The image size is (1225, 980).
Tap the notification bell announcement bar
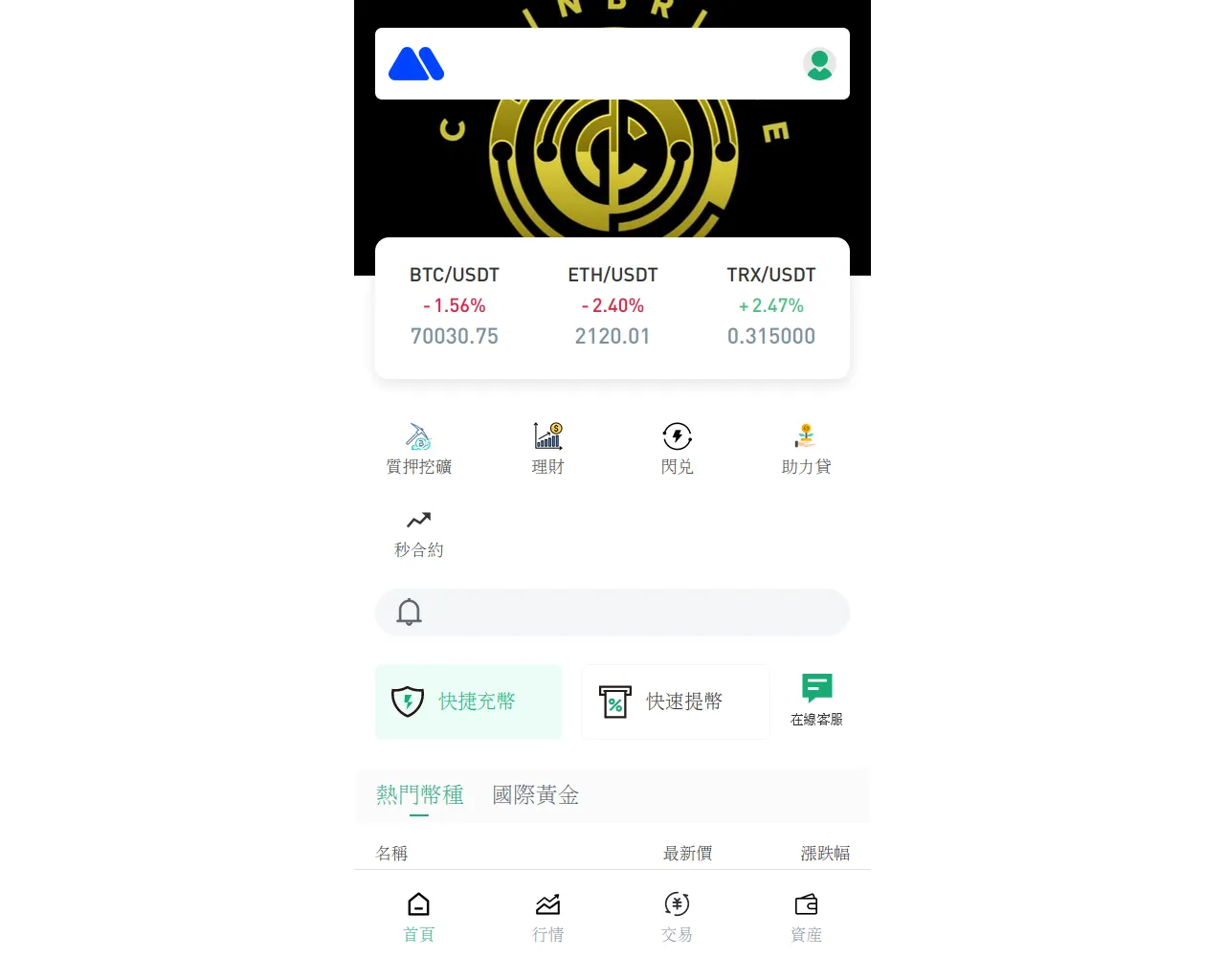tap(612, 612)
